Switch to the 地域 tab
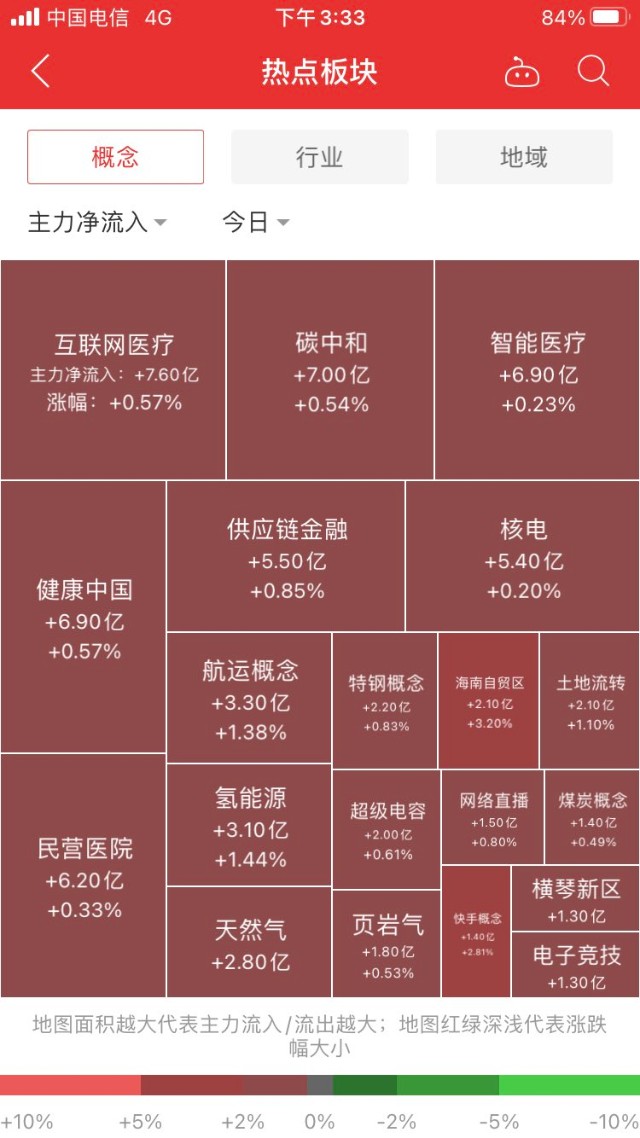Image resolution: width=640 pixels, height=1138 pixels. (x=524, y=157)
